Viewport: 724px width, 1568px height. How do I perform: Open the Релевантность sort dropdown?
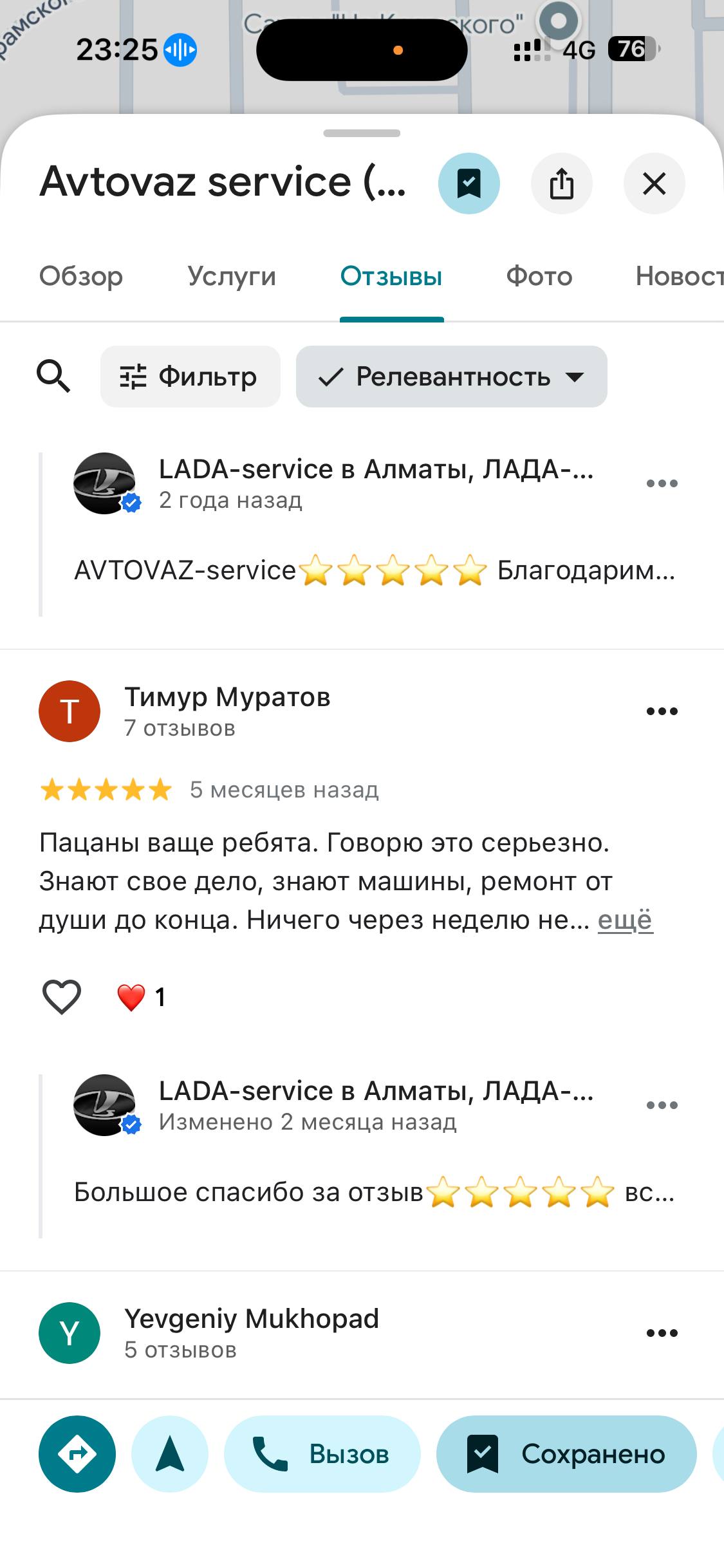click(451, 377)
